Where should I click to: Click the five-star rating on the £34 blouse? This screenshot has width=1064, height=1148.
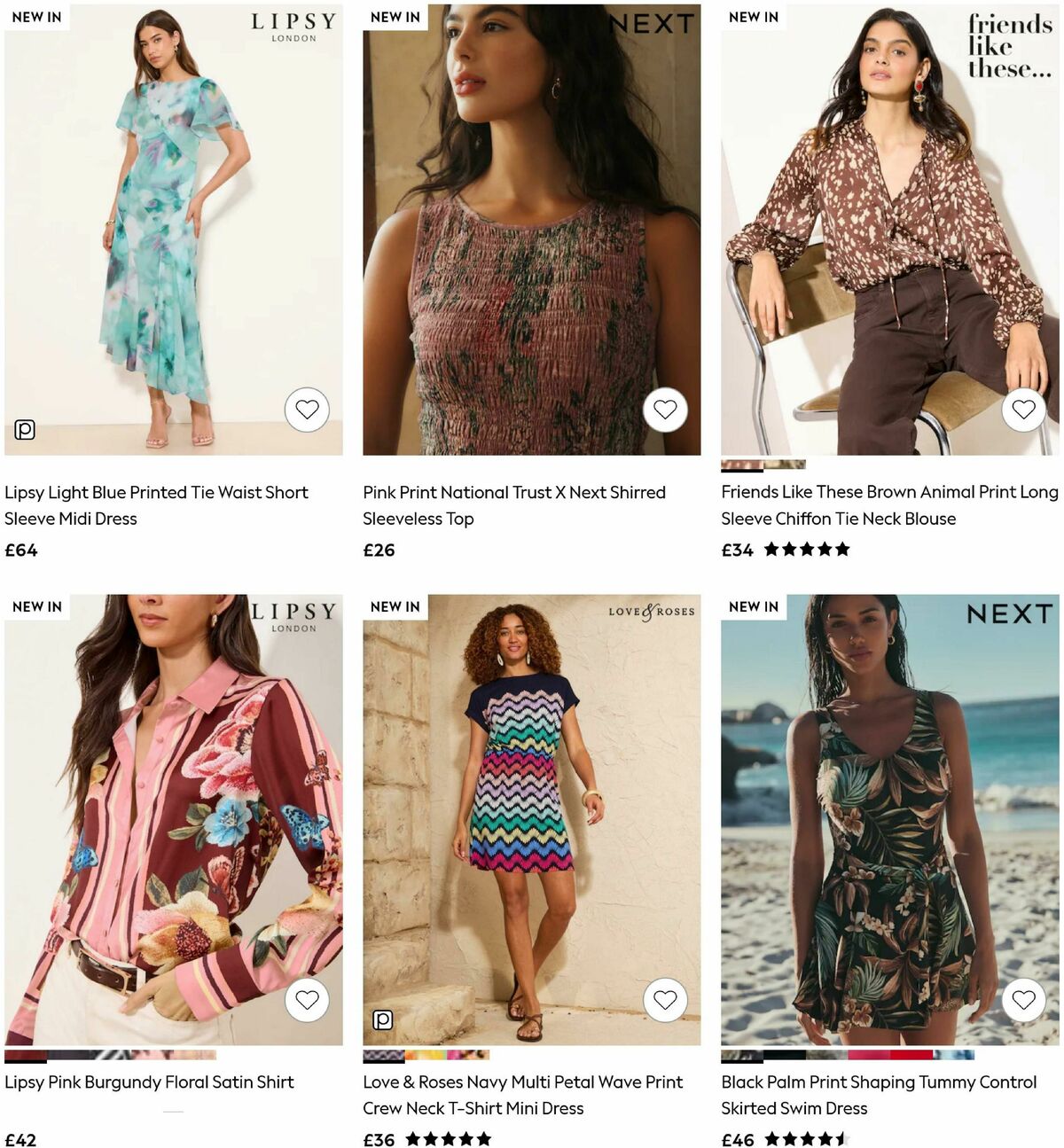809,550
